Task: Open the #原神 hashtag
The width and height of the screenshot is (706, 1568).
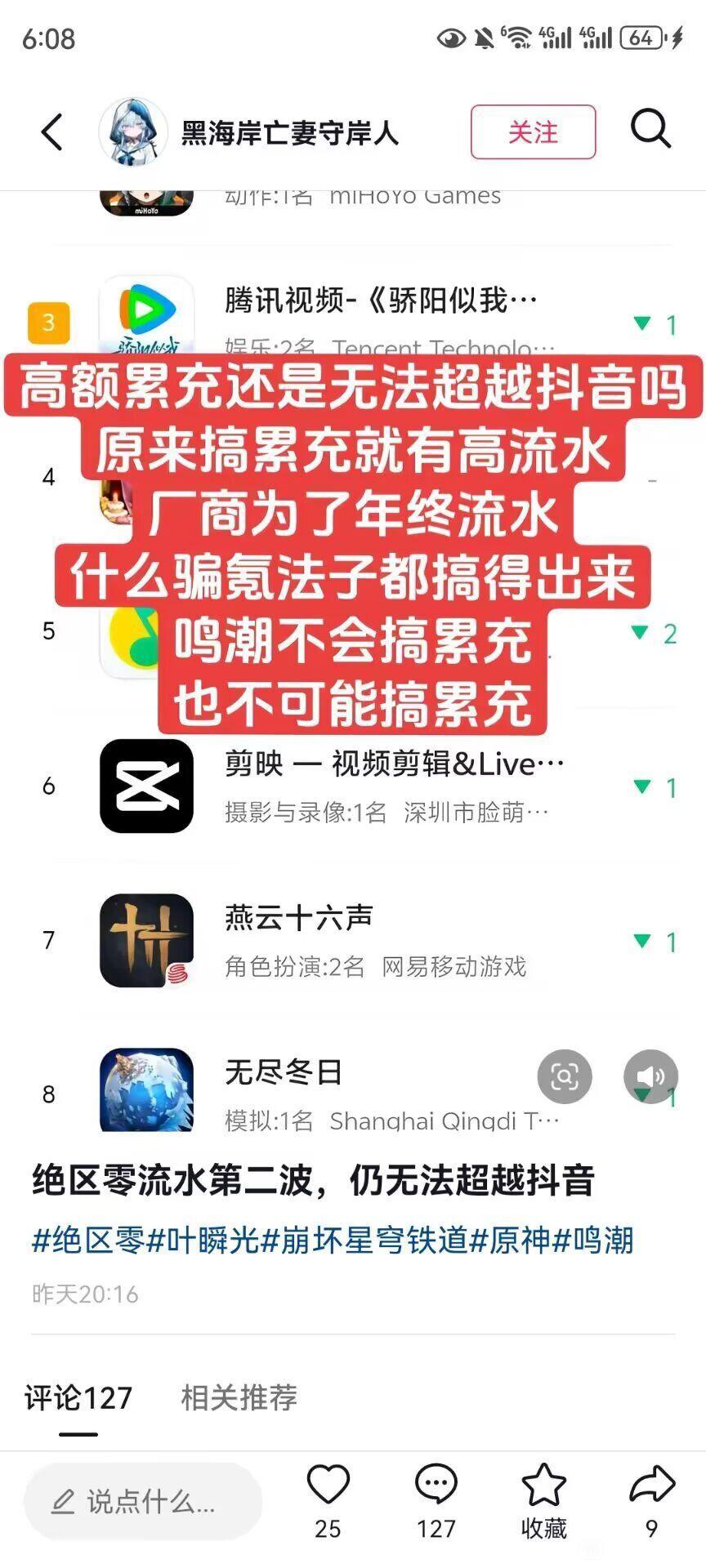Action: [x=510, y=1240]
